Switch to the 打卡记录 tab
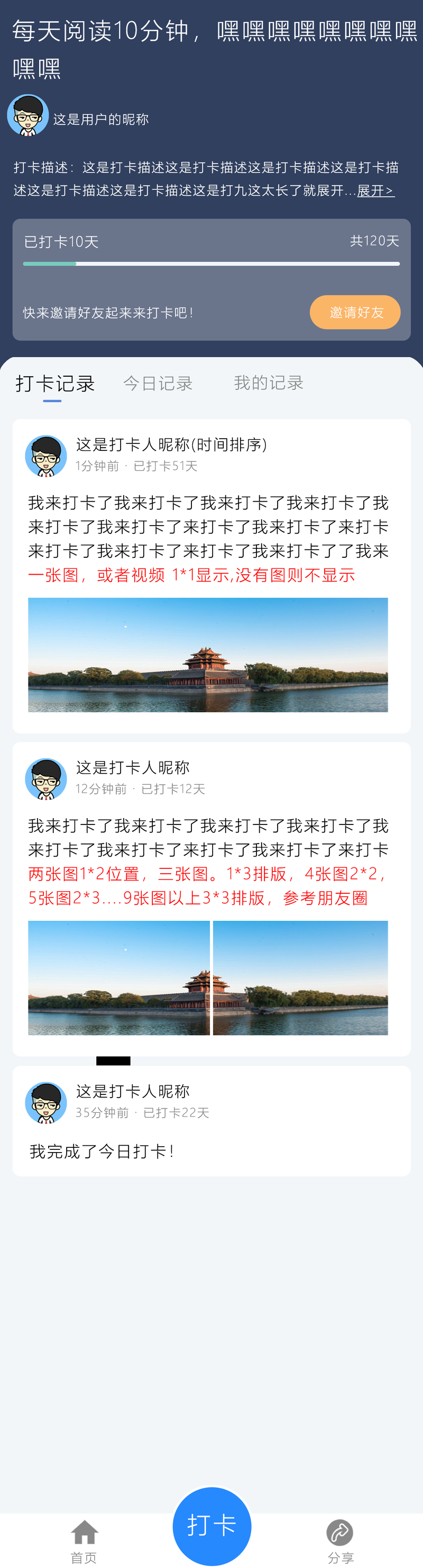 click(54, 384)
